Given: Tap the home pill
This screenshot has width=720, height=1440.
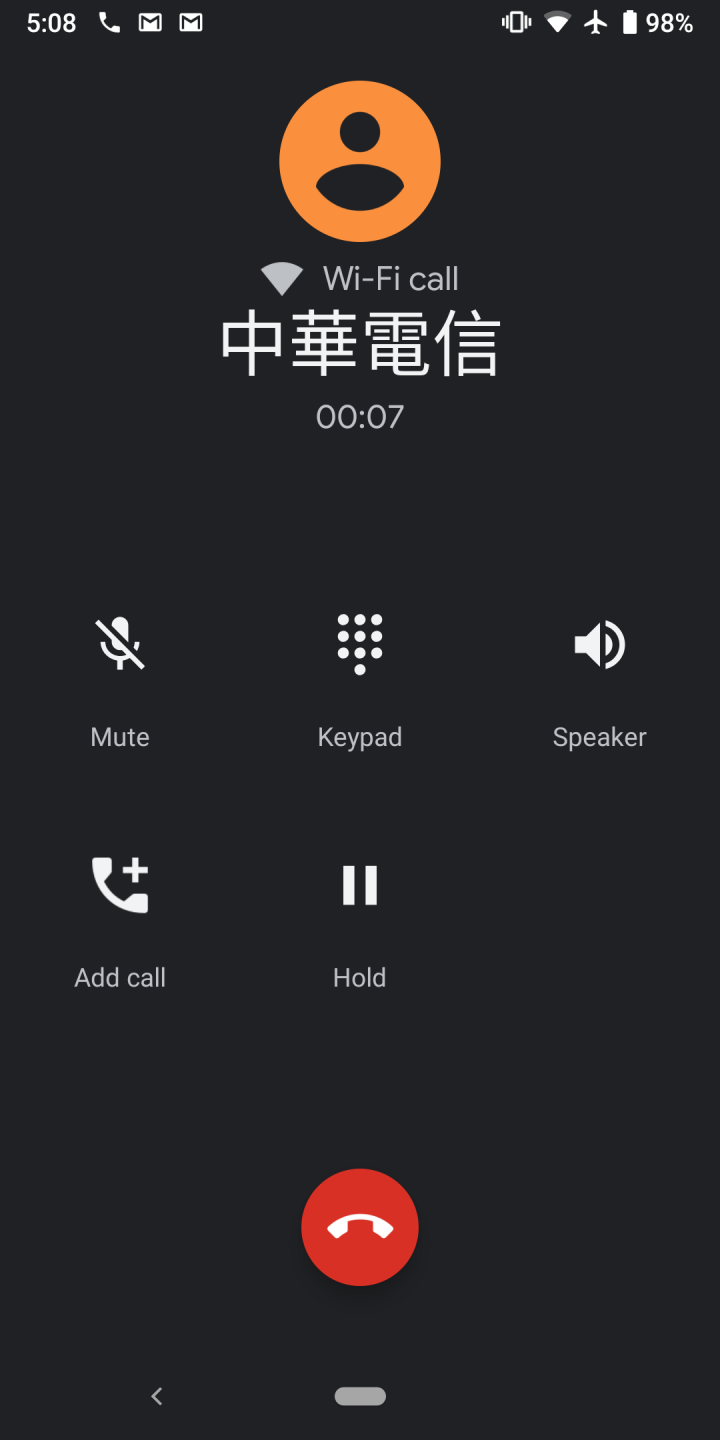Looking at the screenshot, I should (x=360, y=1396).
